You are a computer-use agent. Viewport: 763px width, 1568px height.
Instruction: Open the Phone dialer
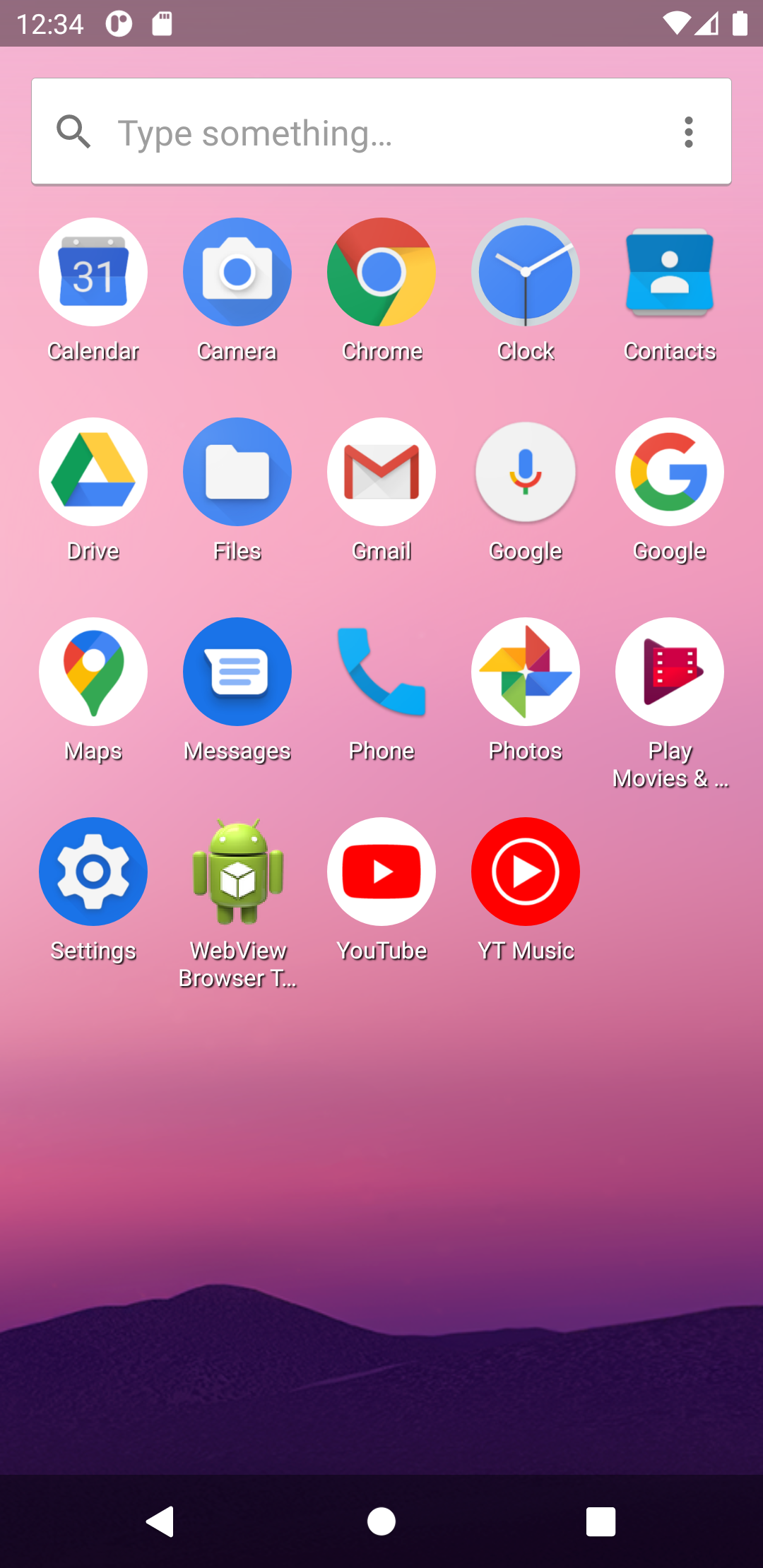[381, 672]
